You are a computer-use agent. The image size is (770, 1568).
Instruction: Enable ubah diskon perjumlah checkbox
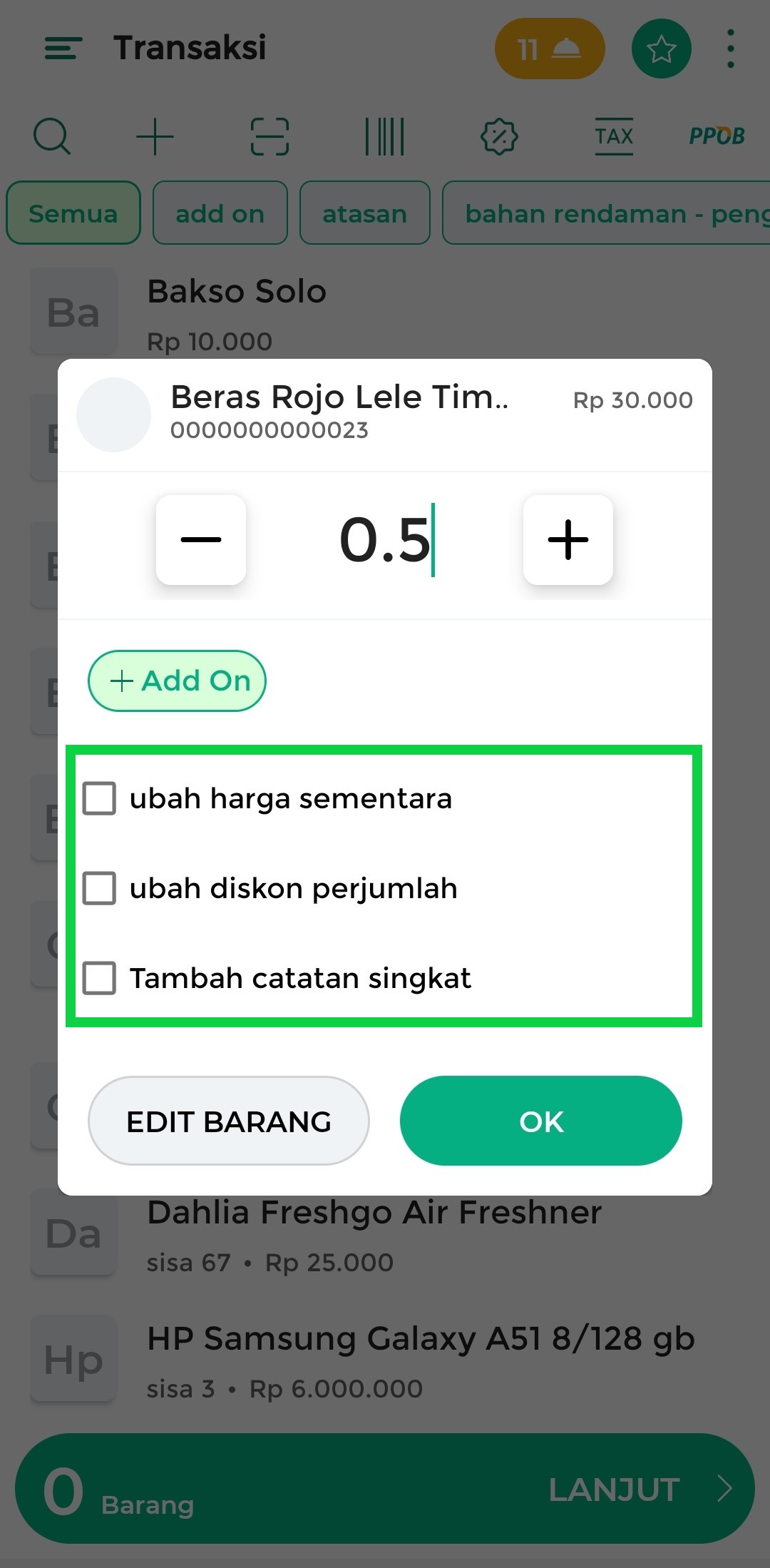(99, 888)
